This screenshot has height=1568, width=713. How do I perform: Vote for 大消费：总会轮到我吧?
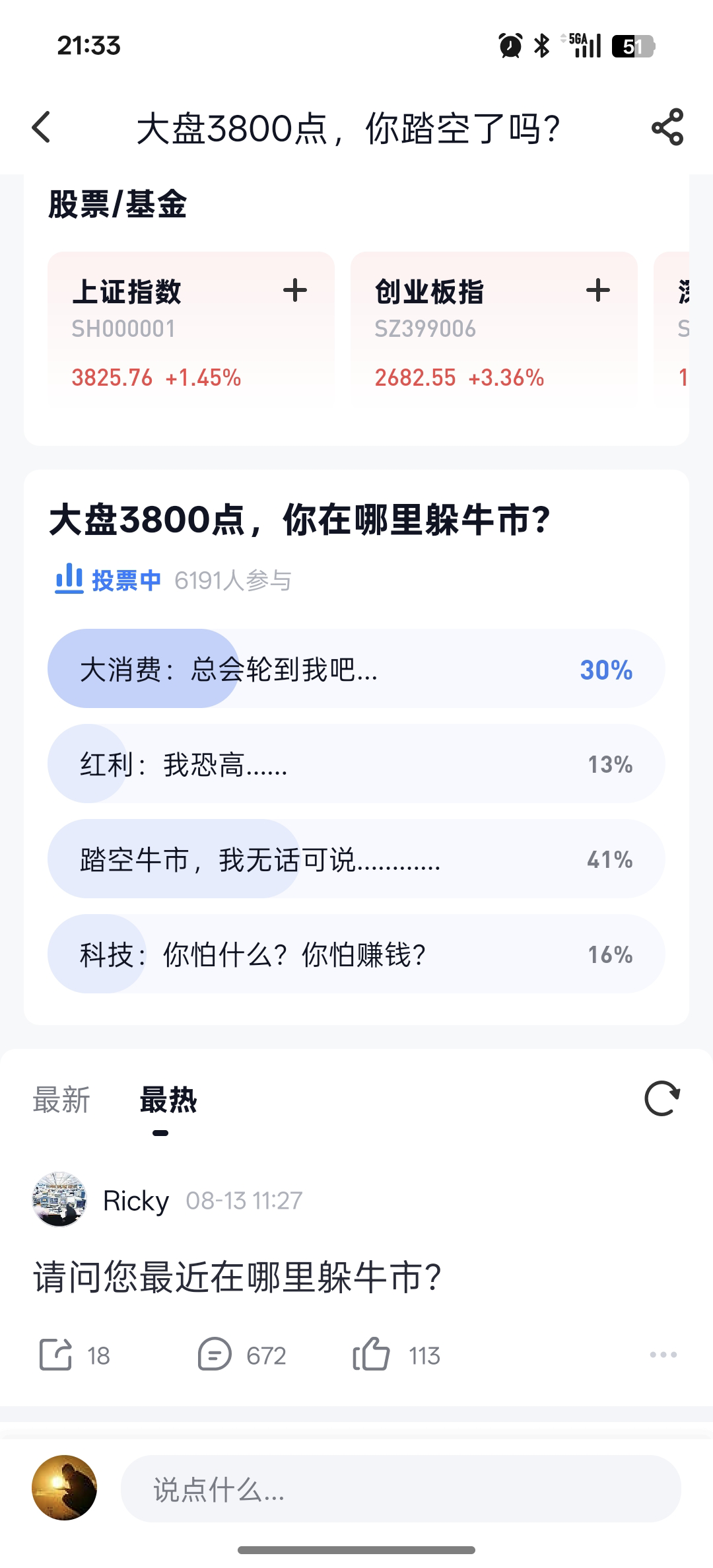click(x=356, y=668)
